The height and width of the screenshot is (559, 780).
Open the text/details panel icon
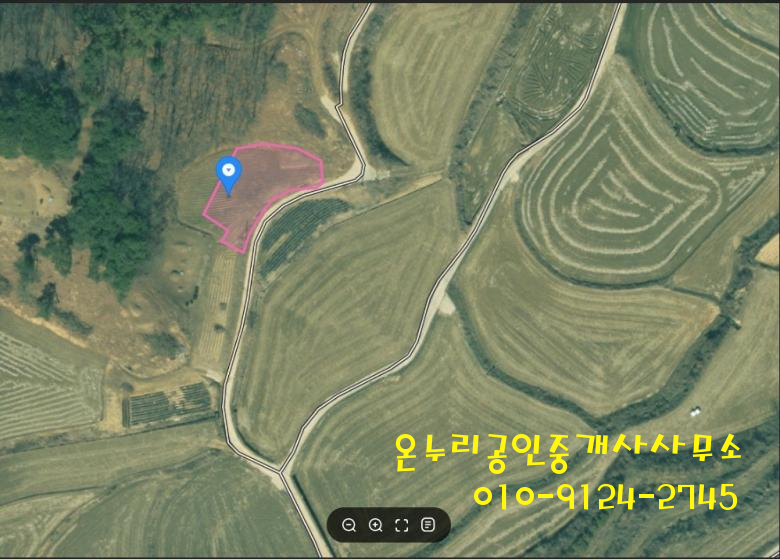428,525
